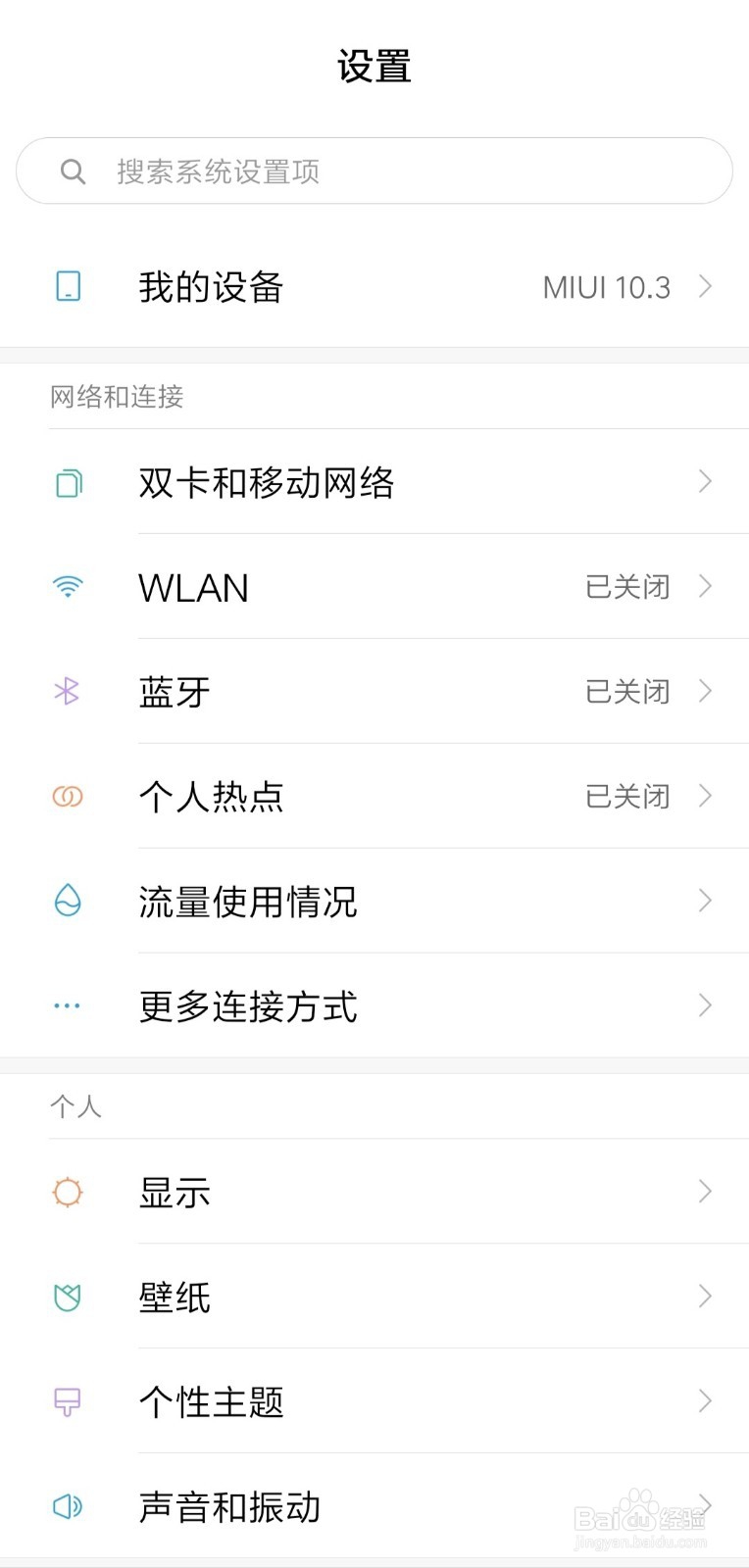Expand the 蓝牙 row chevron

[705, 691]
